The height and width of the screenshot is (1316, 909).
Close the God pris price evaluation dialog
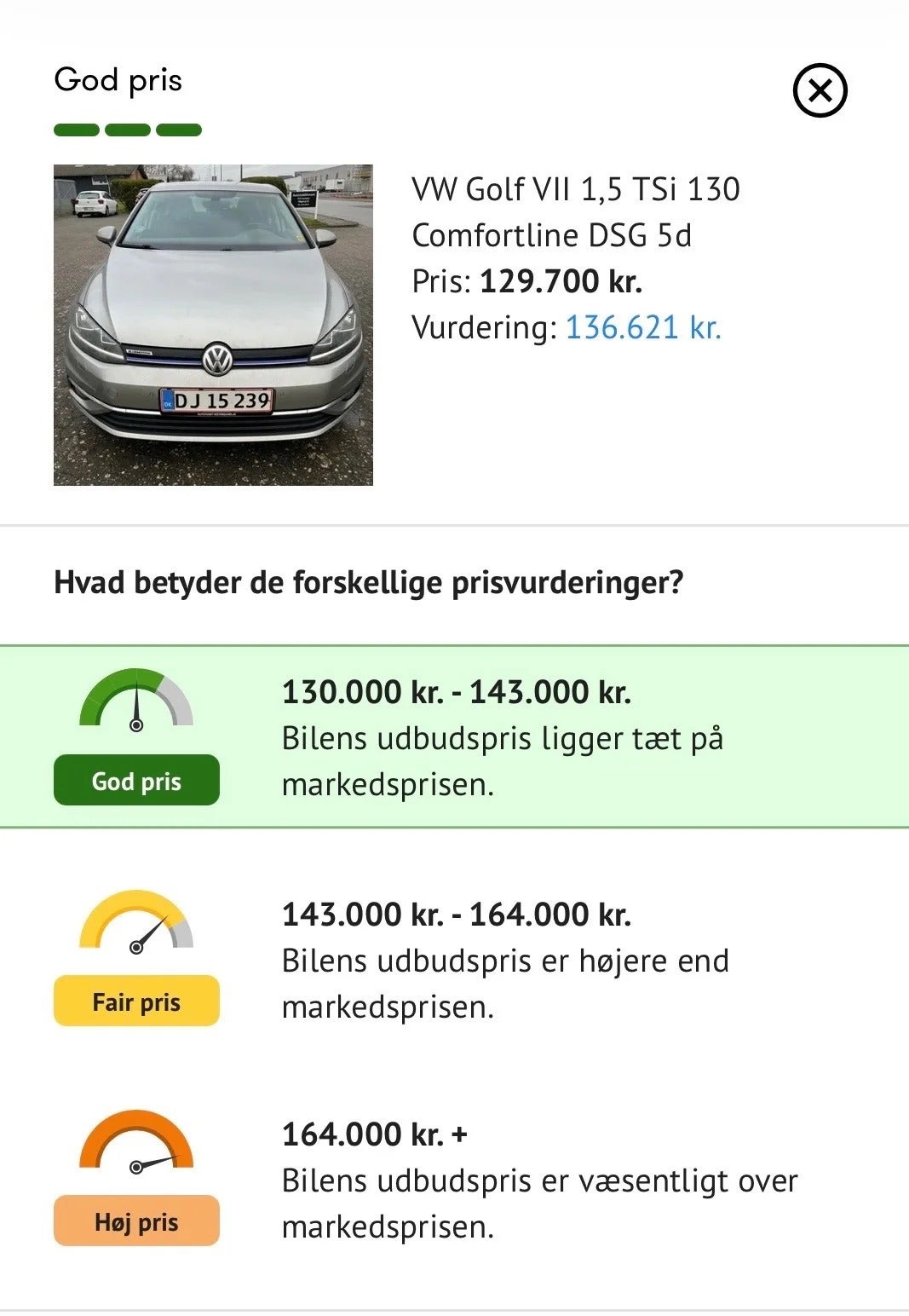pyautogui.click(x=820, y=90)
